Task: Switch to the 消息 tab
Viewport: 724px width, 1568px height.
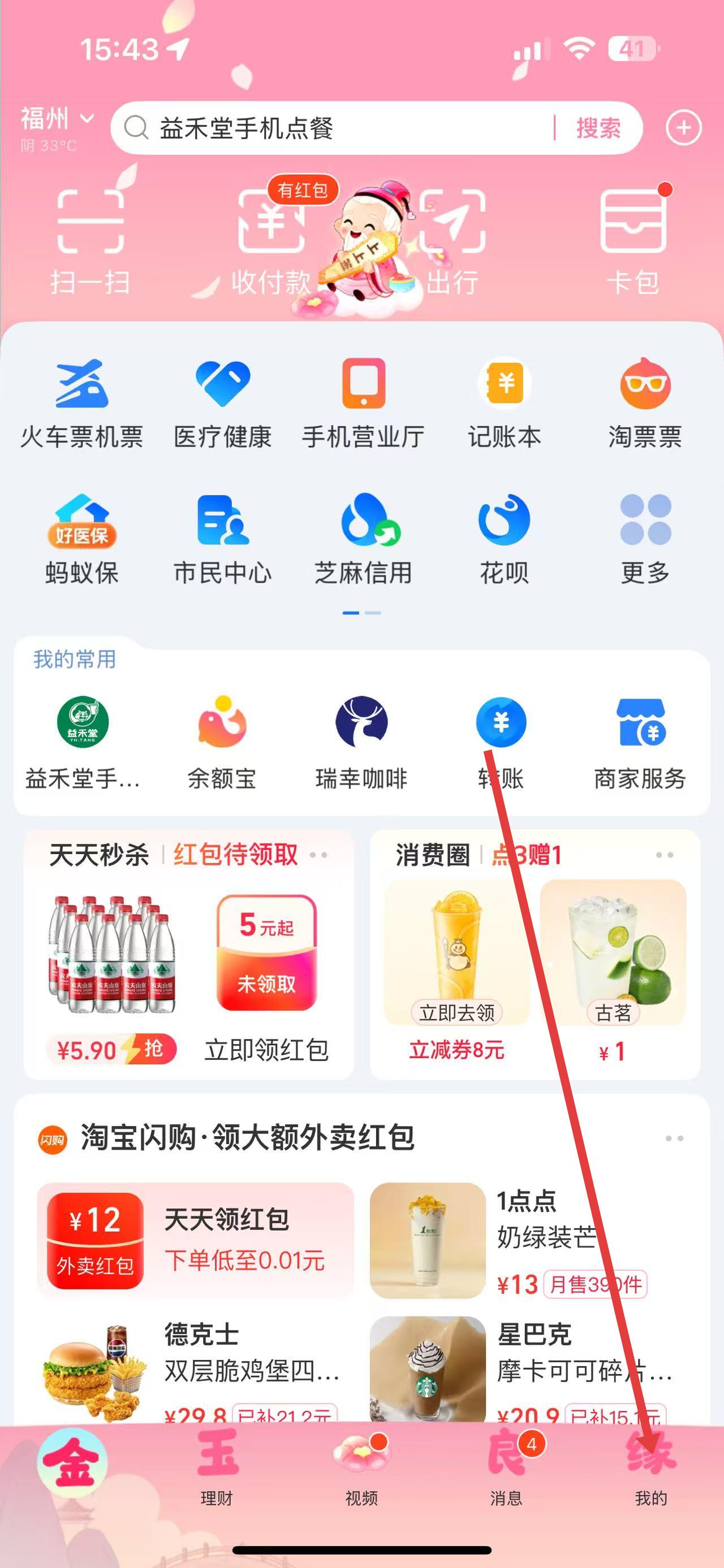Action: click(x=506, y=1468)
